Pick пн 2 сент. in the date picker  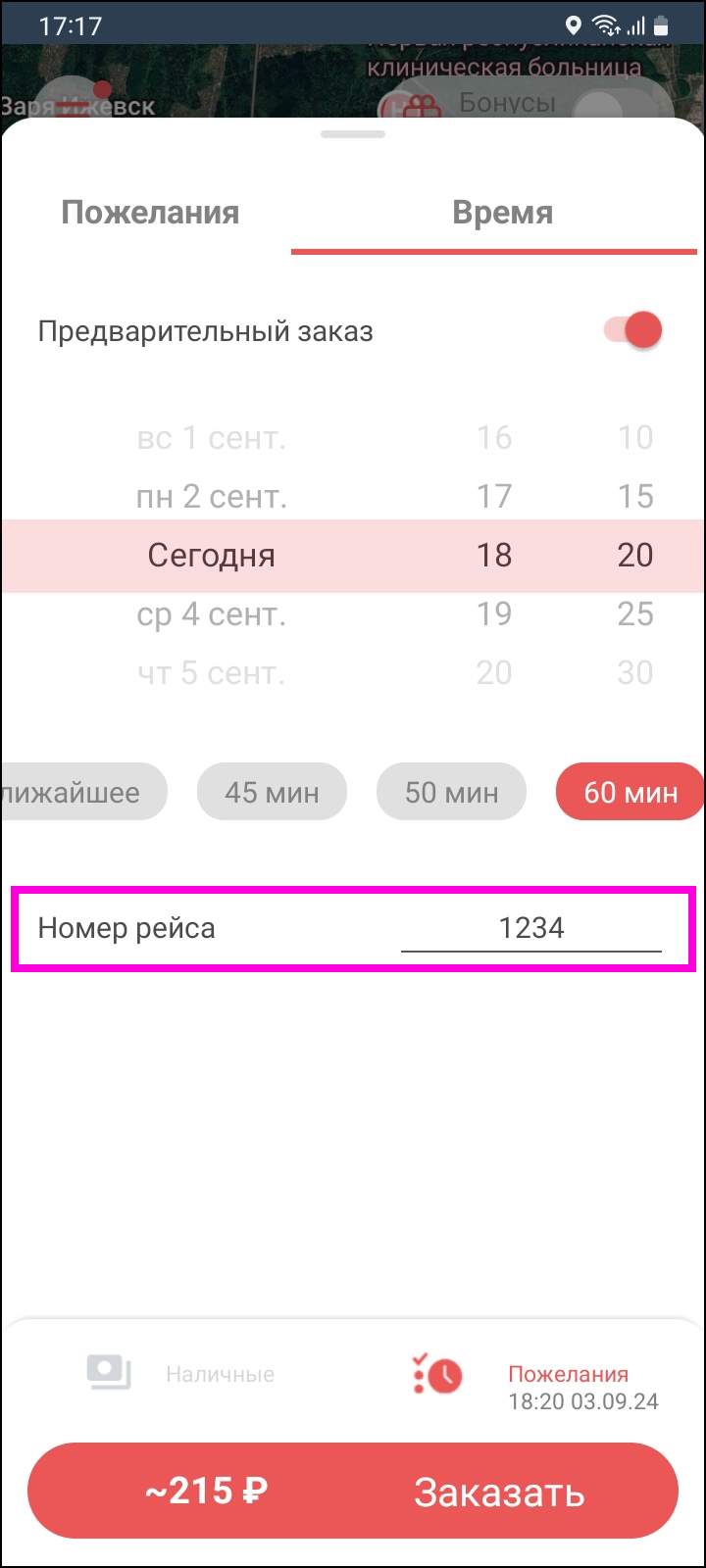(212, 497)
